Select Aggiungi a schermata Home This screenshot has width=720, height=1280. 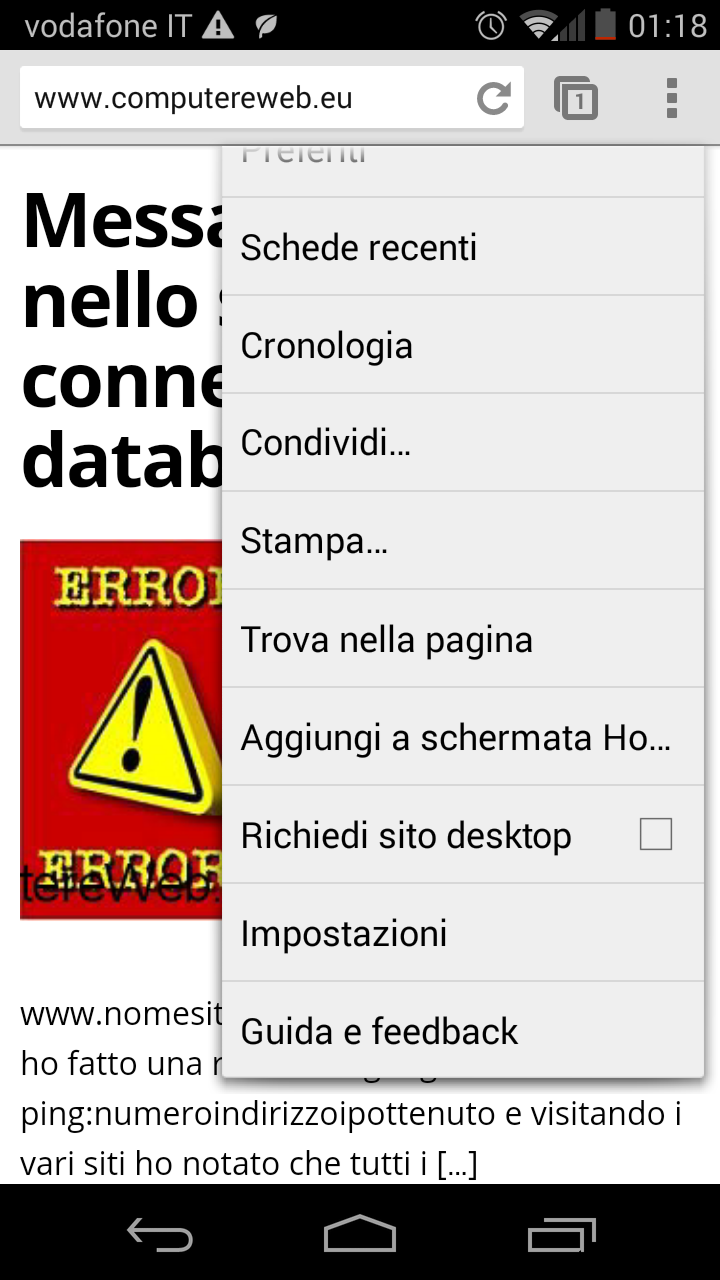point(463,737)
